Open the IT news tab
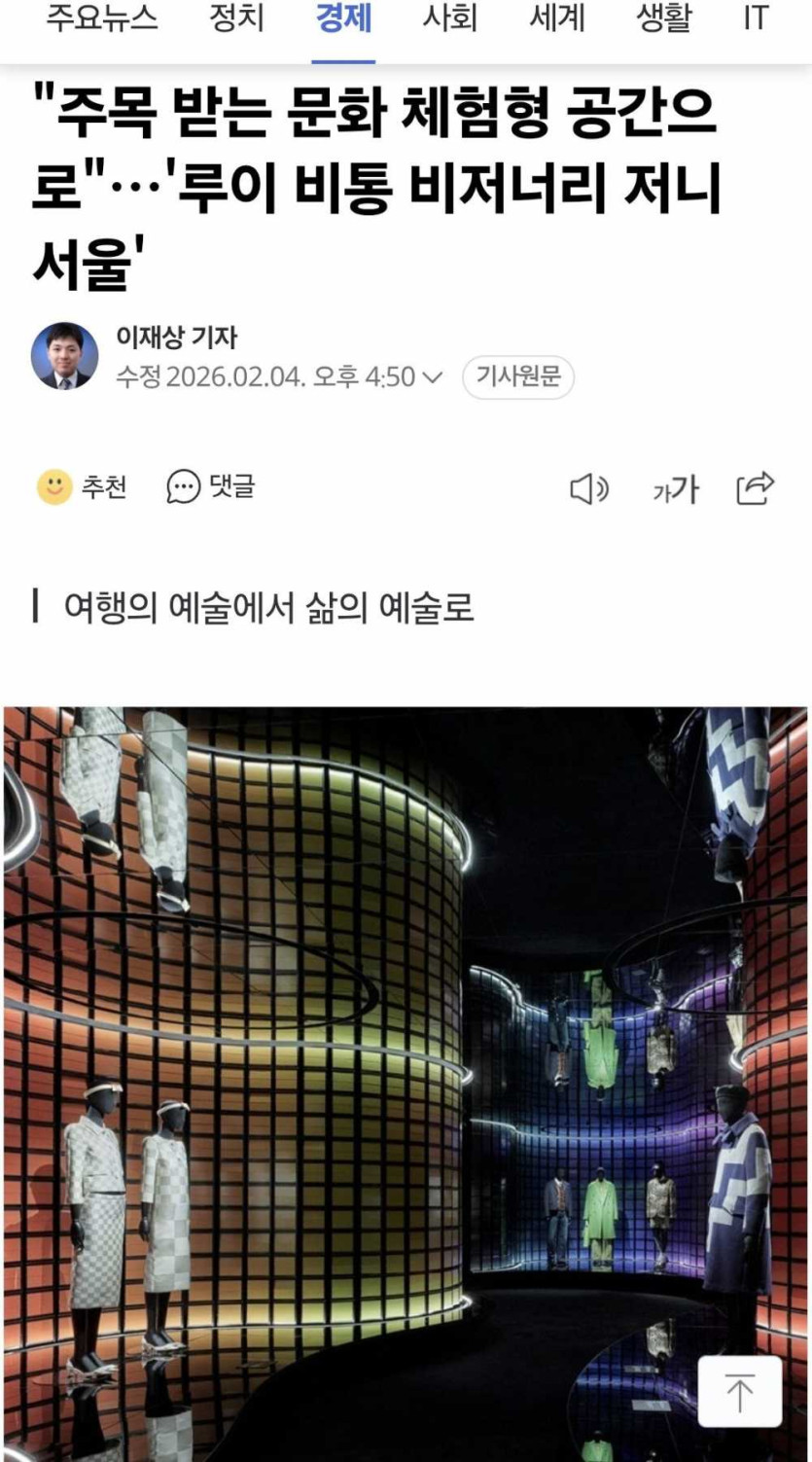This screenshot has height=1462, width=812. (756, 19)
